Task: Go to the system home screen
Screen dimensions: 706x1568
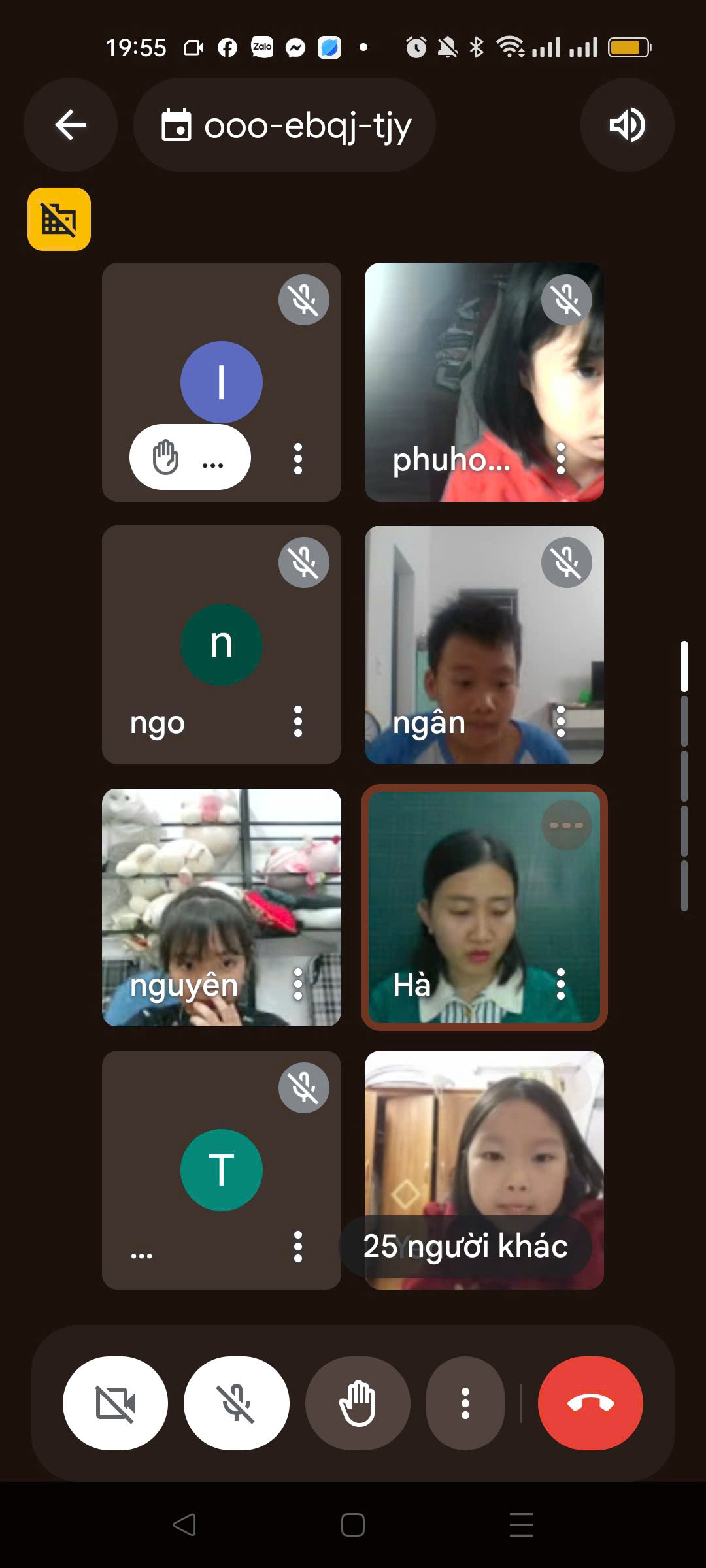Action: pyautogui.click(x=353, y=1526)
